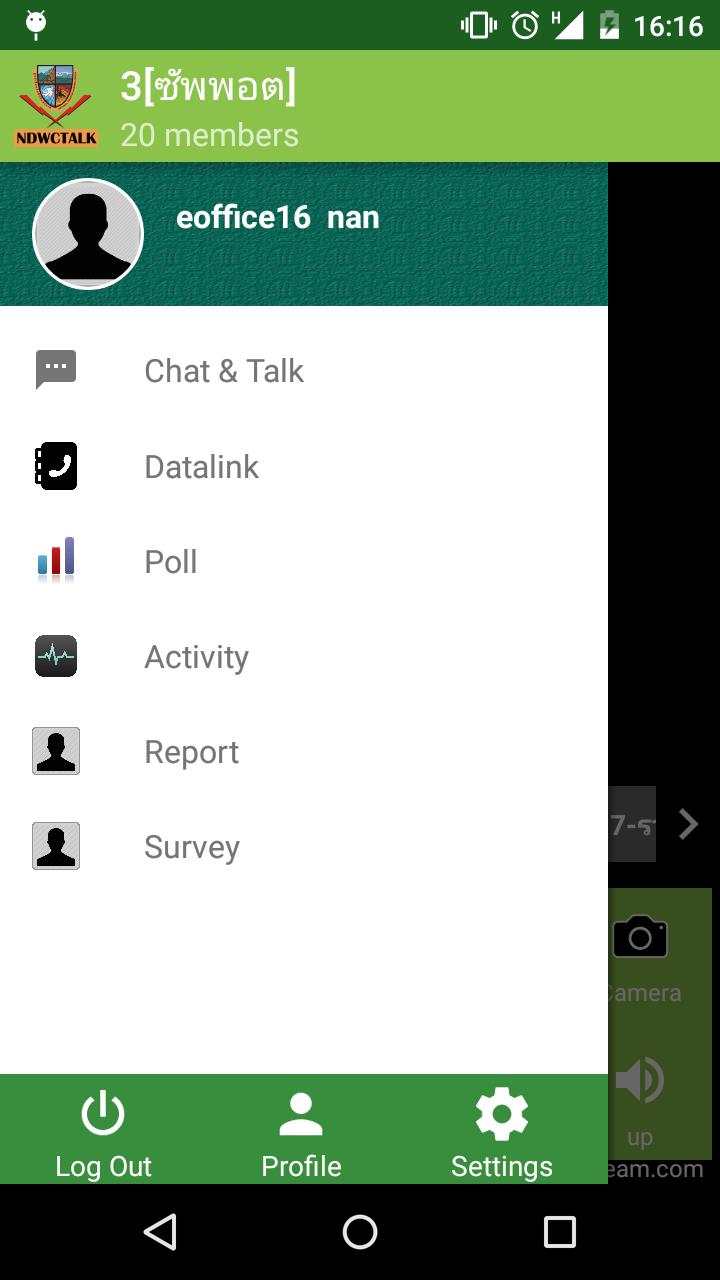Open the Camera from the side panel
This screenshot has height=1280, width=720.
point(639,935)
